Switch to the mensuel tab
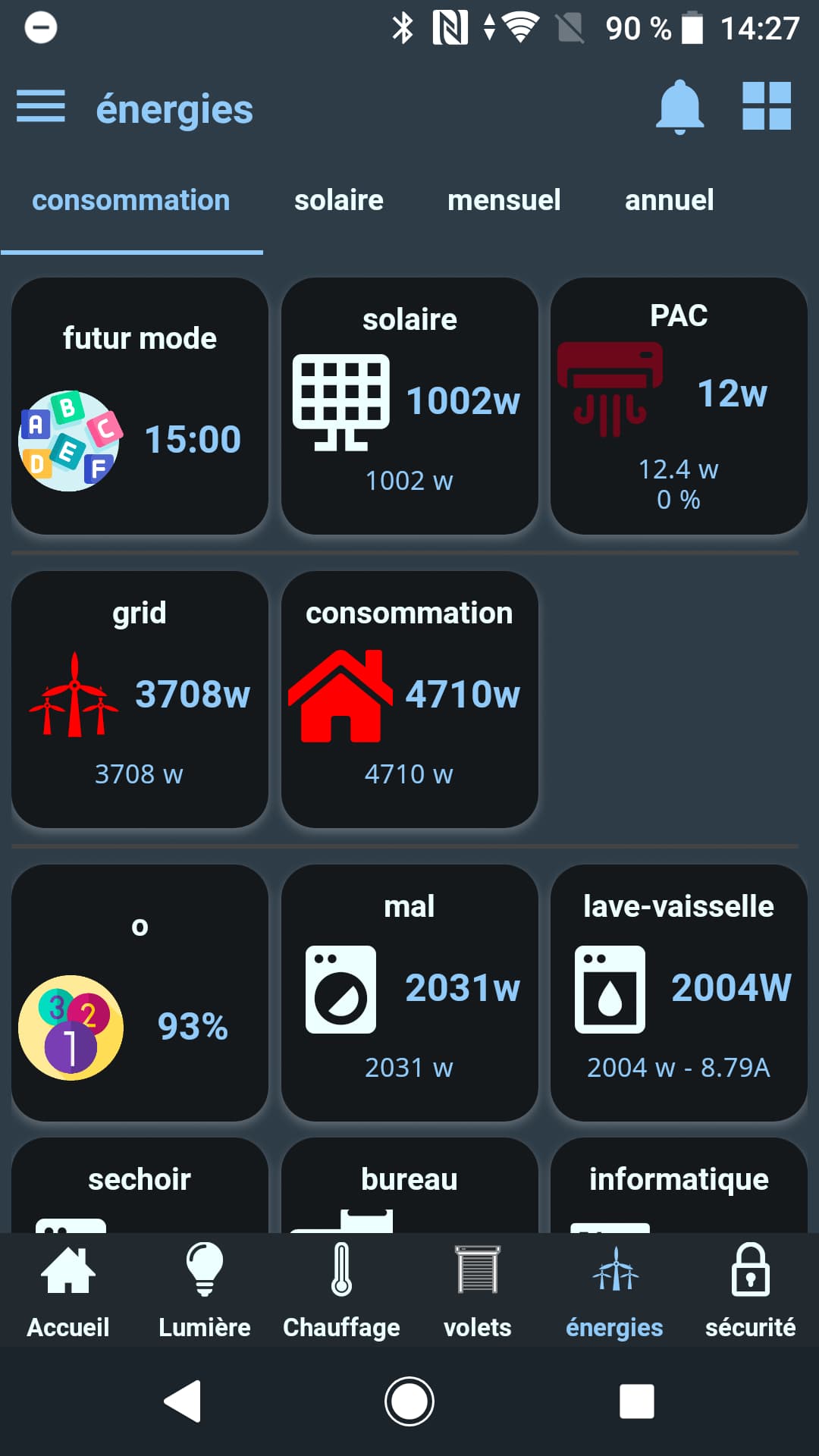The width and height of the screenshot is (819, 1456). pyautogui.click(x=504, y=200)
